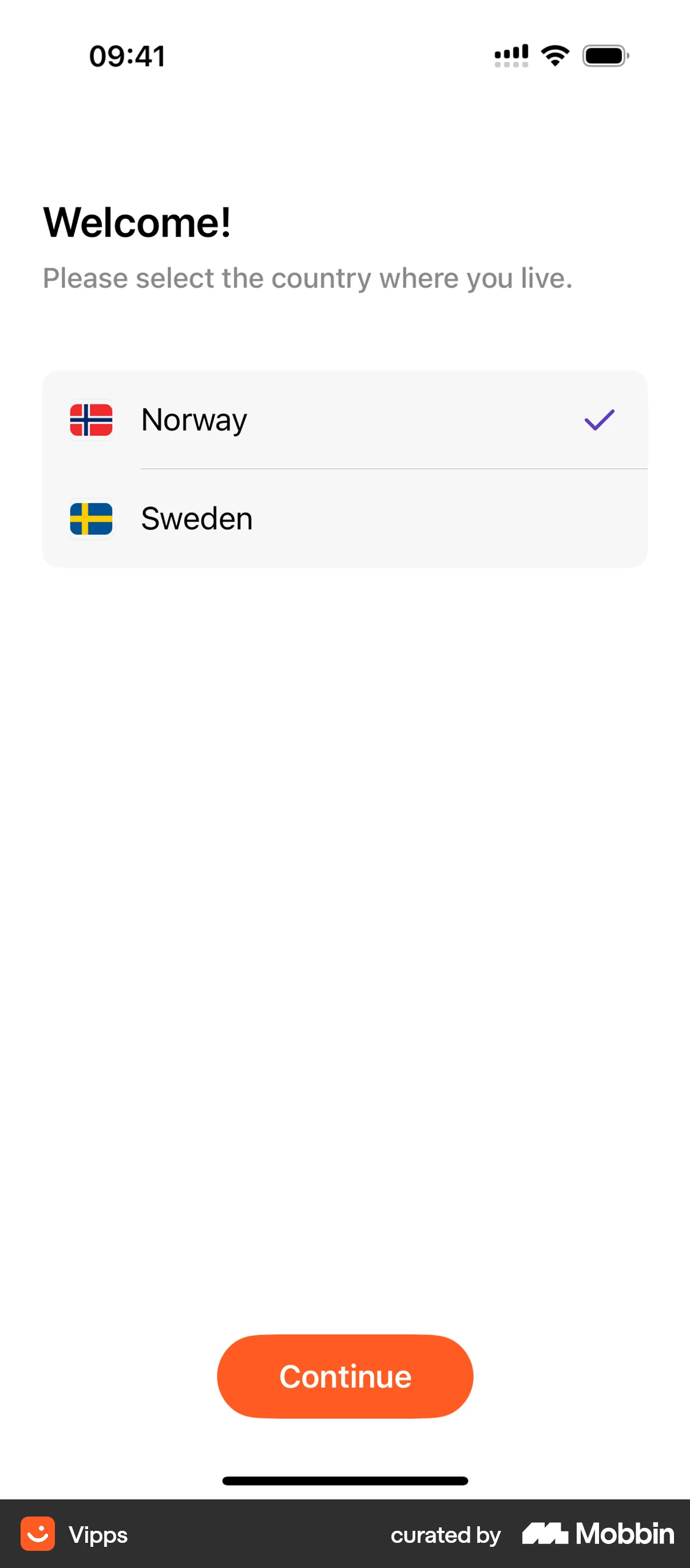Click the battery indicator
690x1568 pixels.
point(605,55)
